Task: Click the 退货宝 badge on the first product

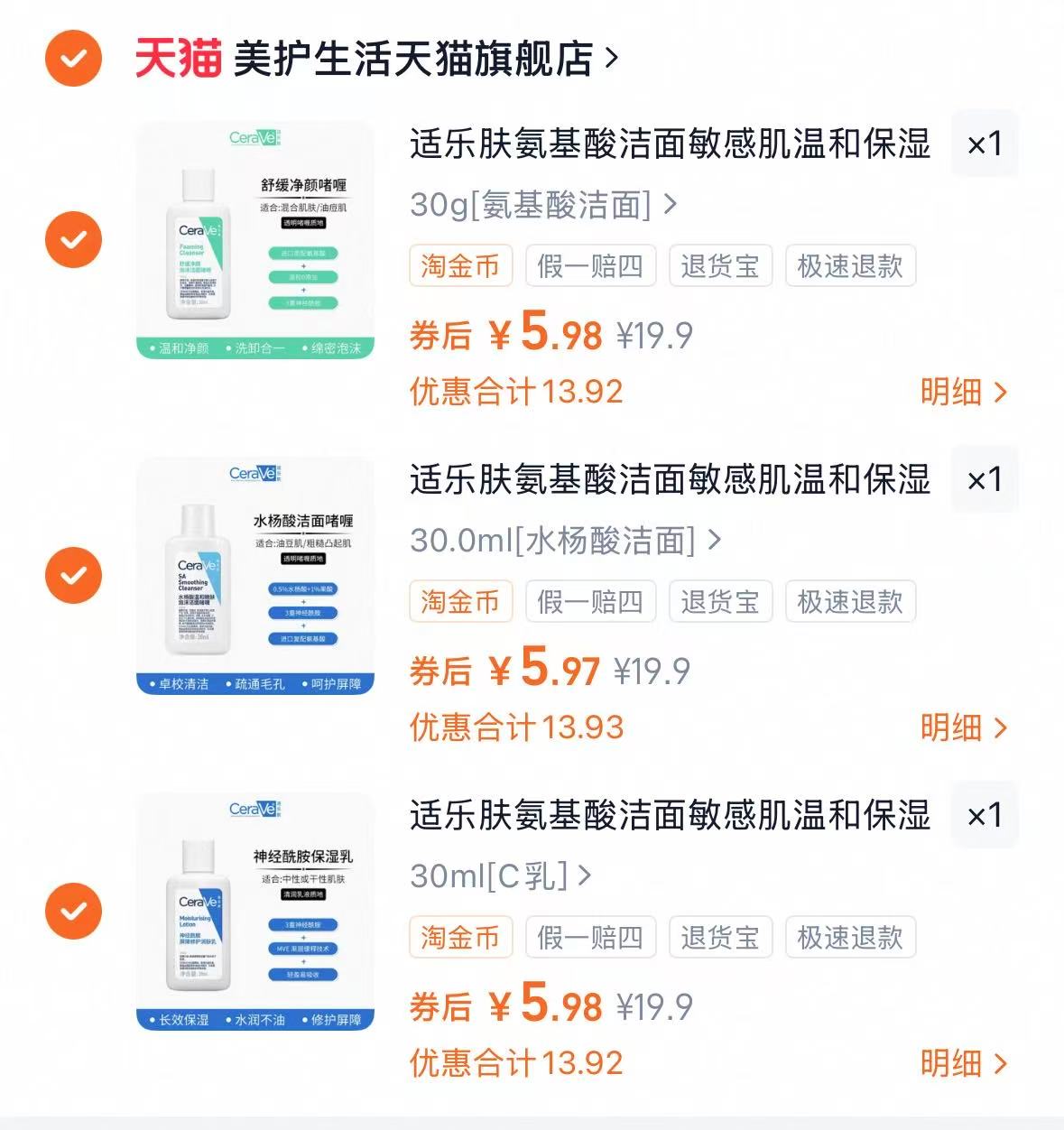Action: (x=719, y=265)
